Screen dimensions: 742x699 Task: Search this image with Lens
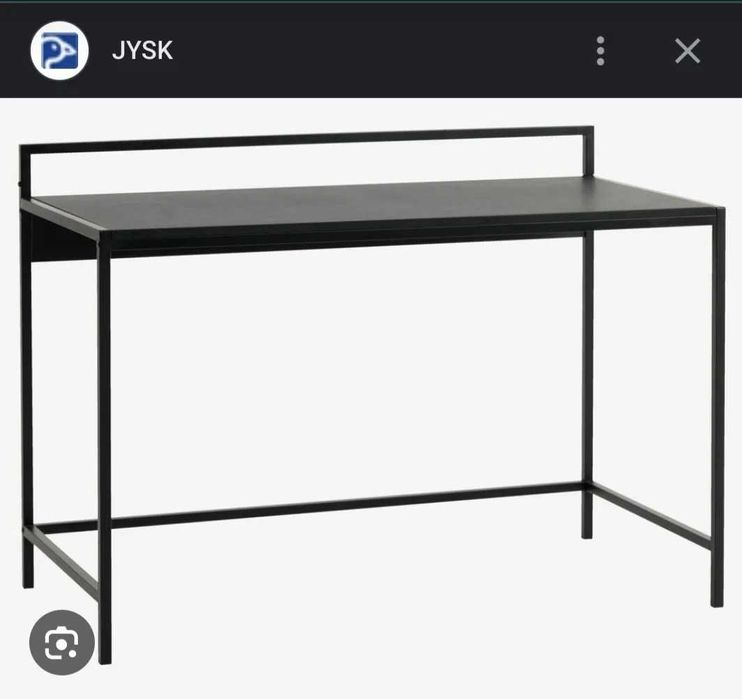pyautogui.click(x=62, y=641)
